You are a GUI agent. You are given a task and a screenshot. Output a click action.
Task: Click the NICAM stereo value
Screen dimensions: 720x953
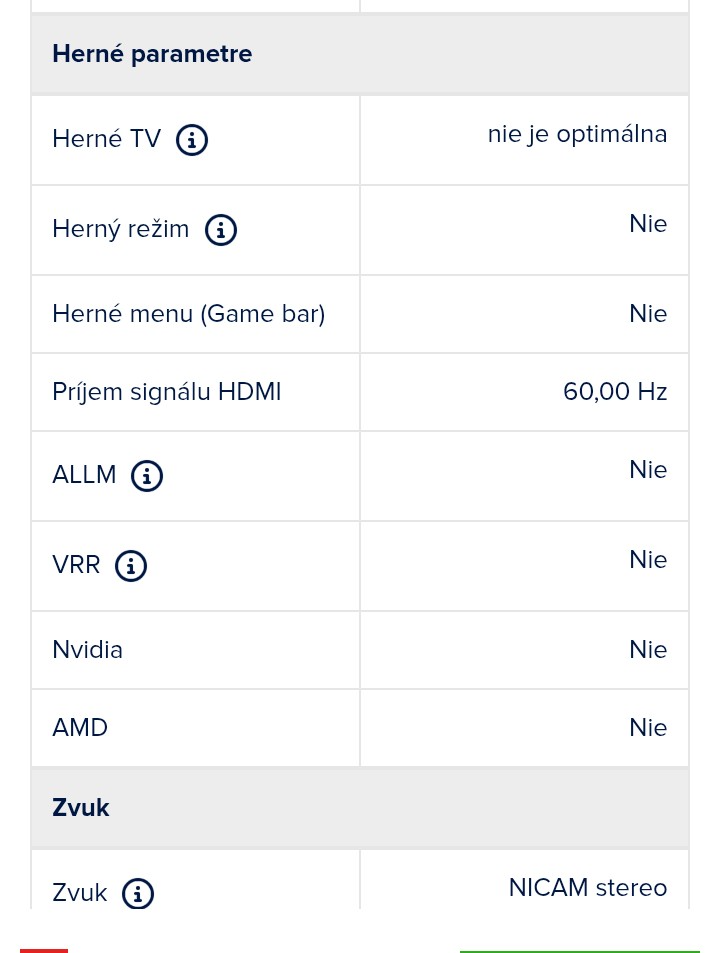(x=588, y=888)
